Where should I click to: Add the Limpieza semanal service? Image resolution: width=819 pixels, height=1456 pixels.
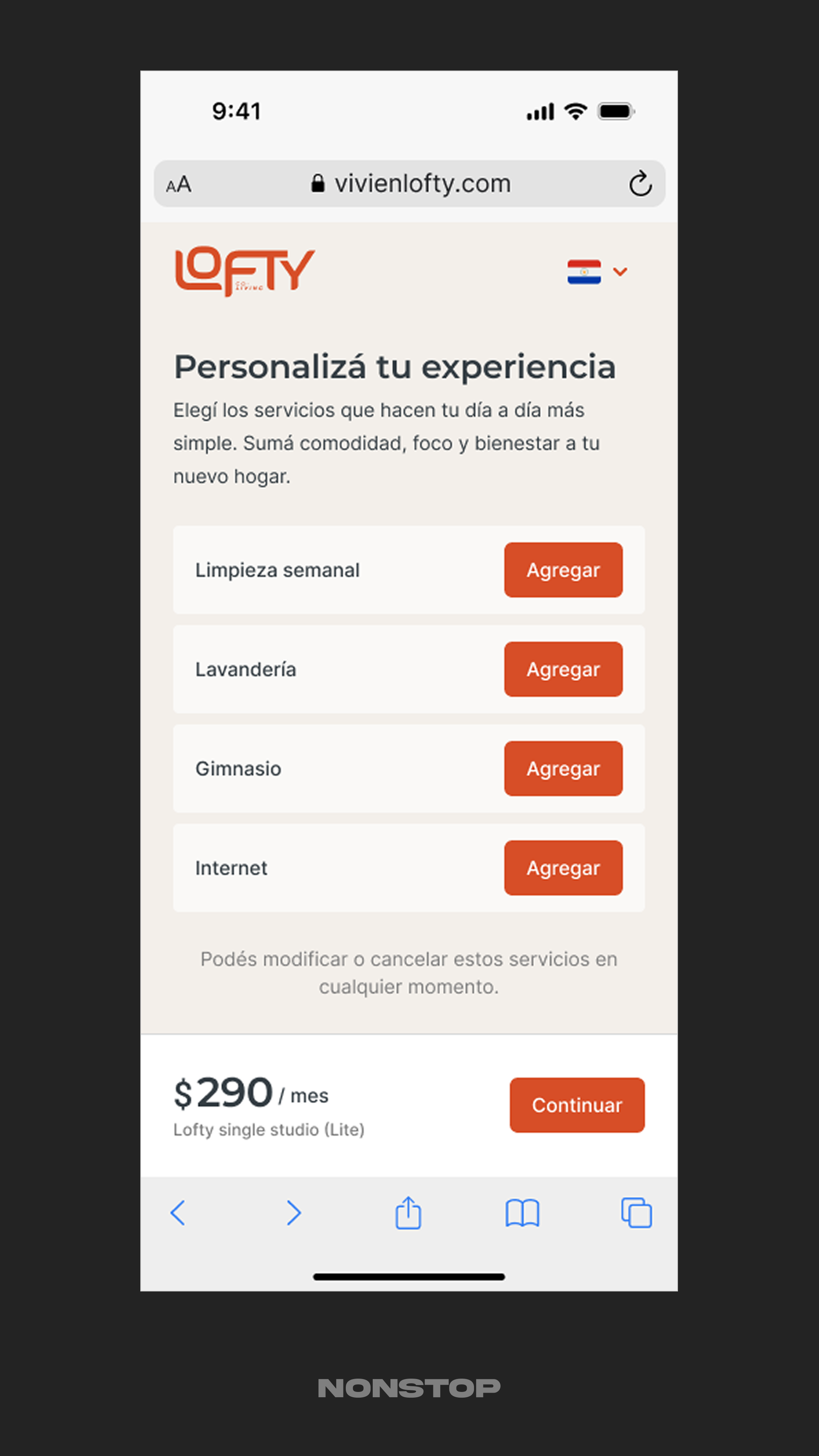click(563, 570)
